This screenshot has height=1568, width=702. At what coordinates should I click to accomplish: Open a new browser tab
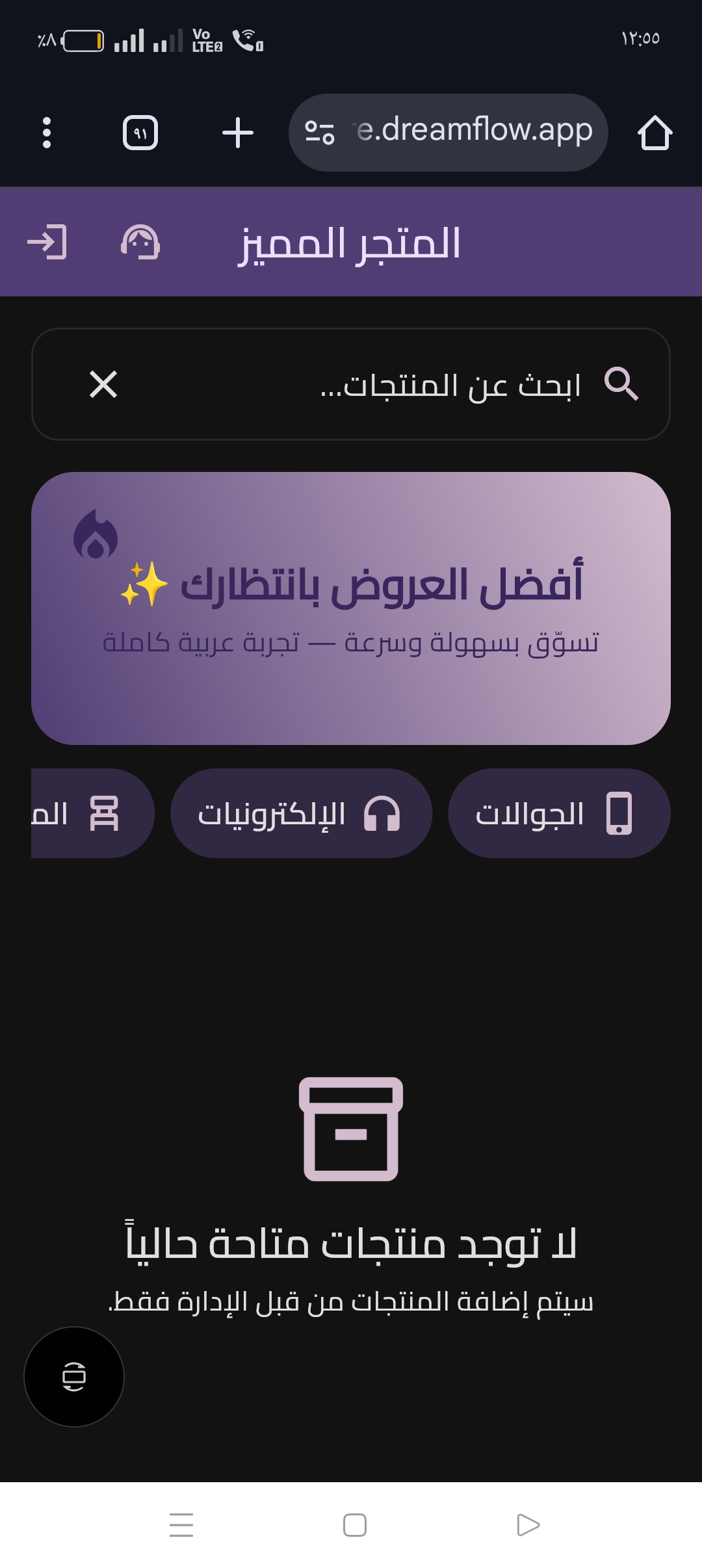tap(238, 133)
